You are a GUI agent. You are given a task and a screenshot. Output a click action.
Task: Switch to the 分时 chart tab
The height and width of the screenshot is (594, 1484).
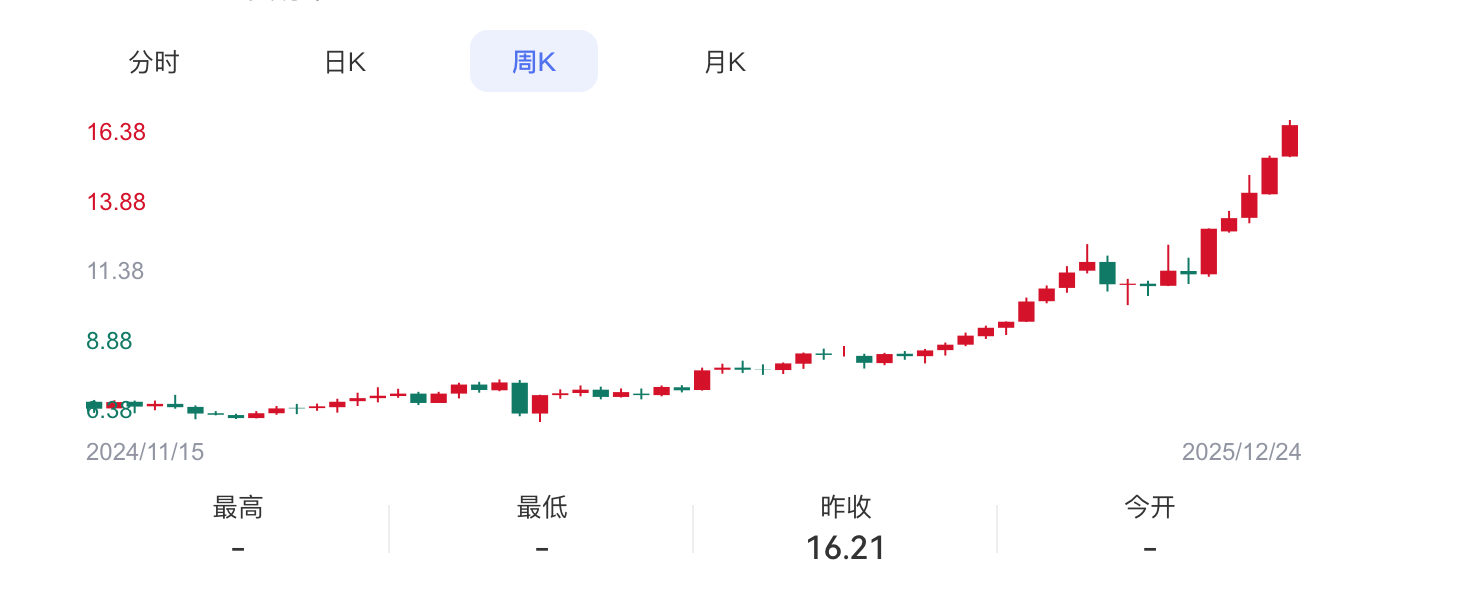154,62
